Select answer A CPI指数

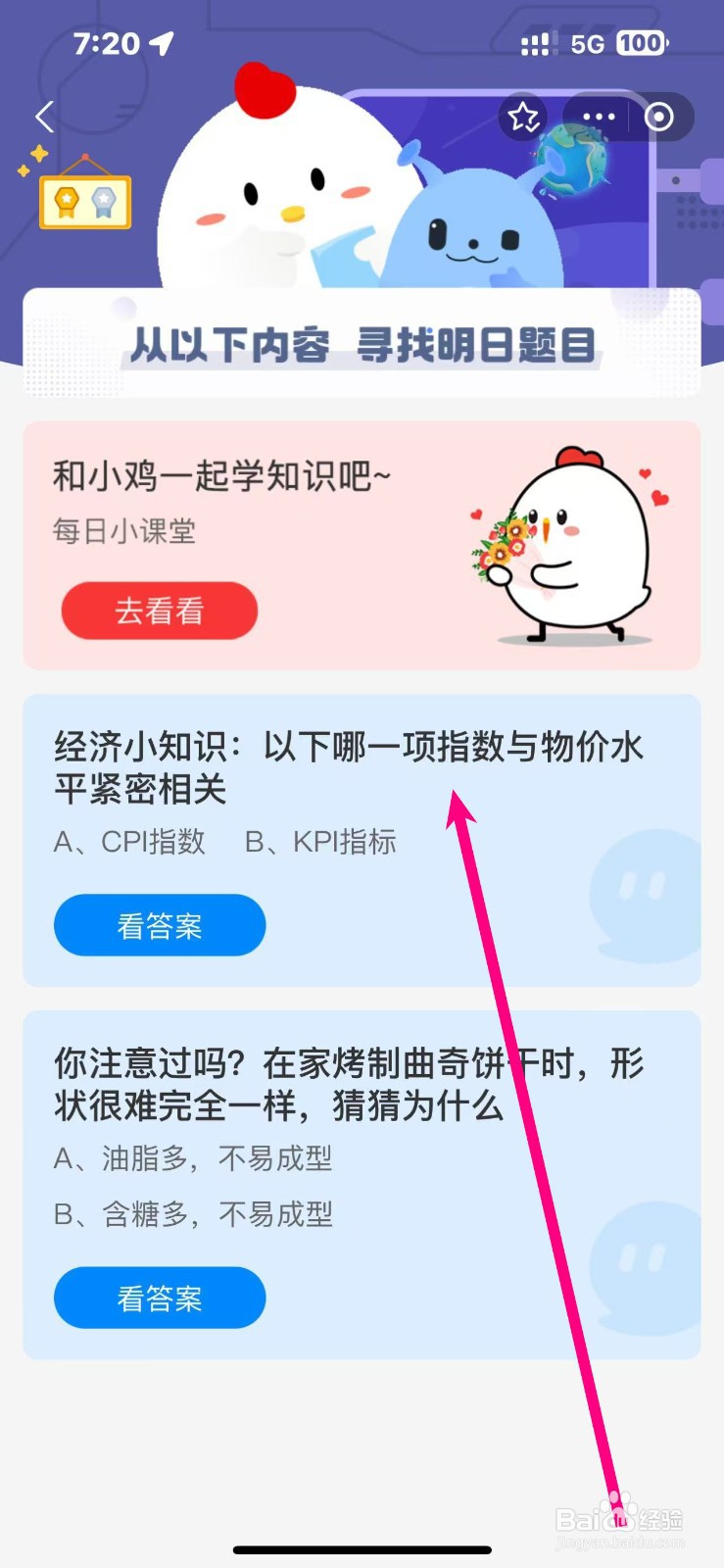129,843
